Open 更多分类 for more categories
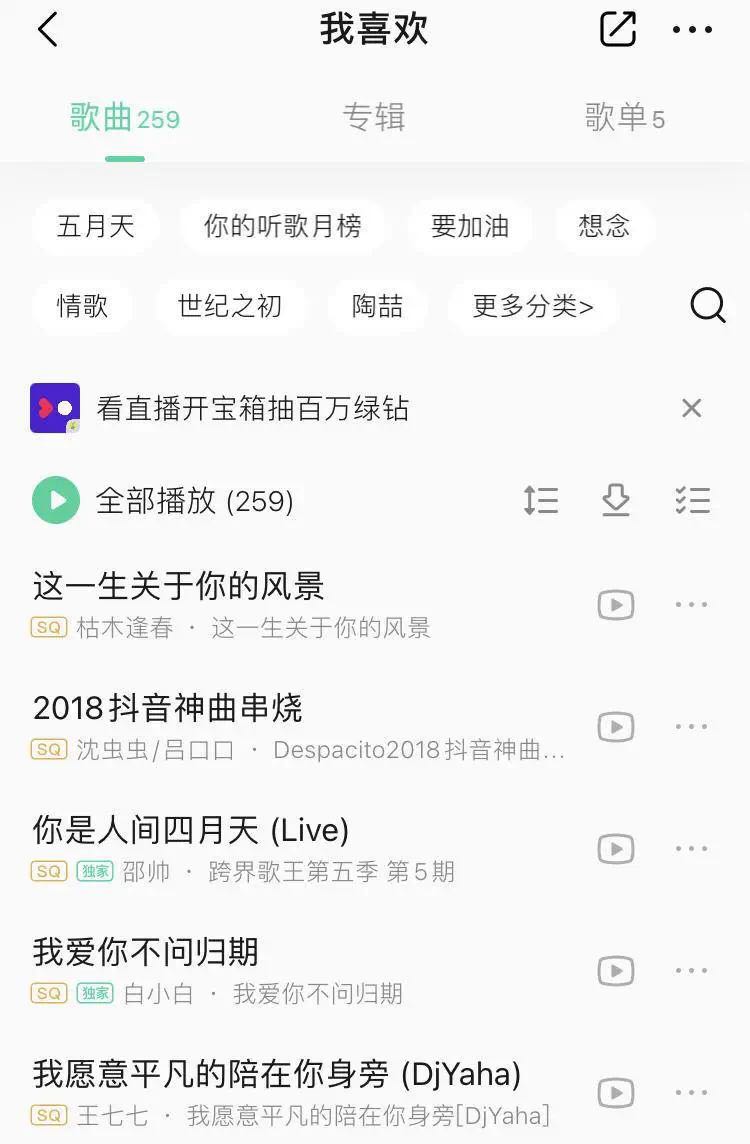The height and width of the screenshot is (1144, 750). coord(533,306)
